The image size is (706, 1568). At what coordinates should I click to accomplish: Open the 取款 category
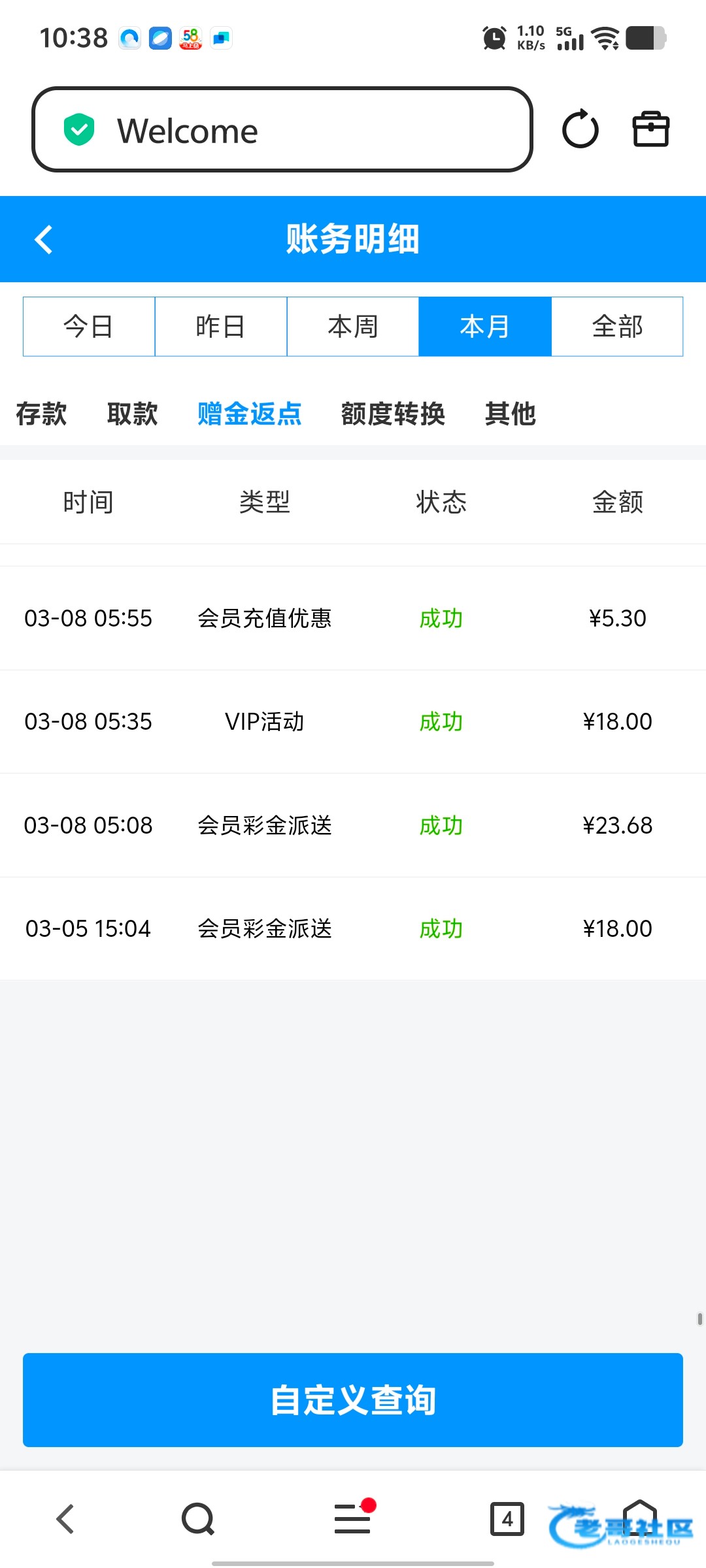(133, 414)
